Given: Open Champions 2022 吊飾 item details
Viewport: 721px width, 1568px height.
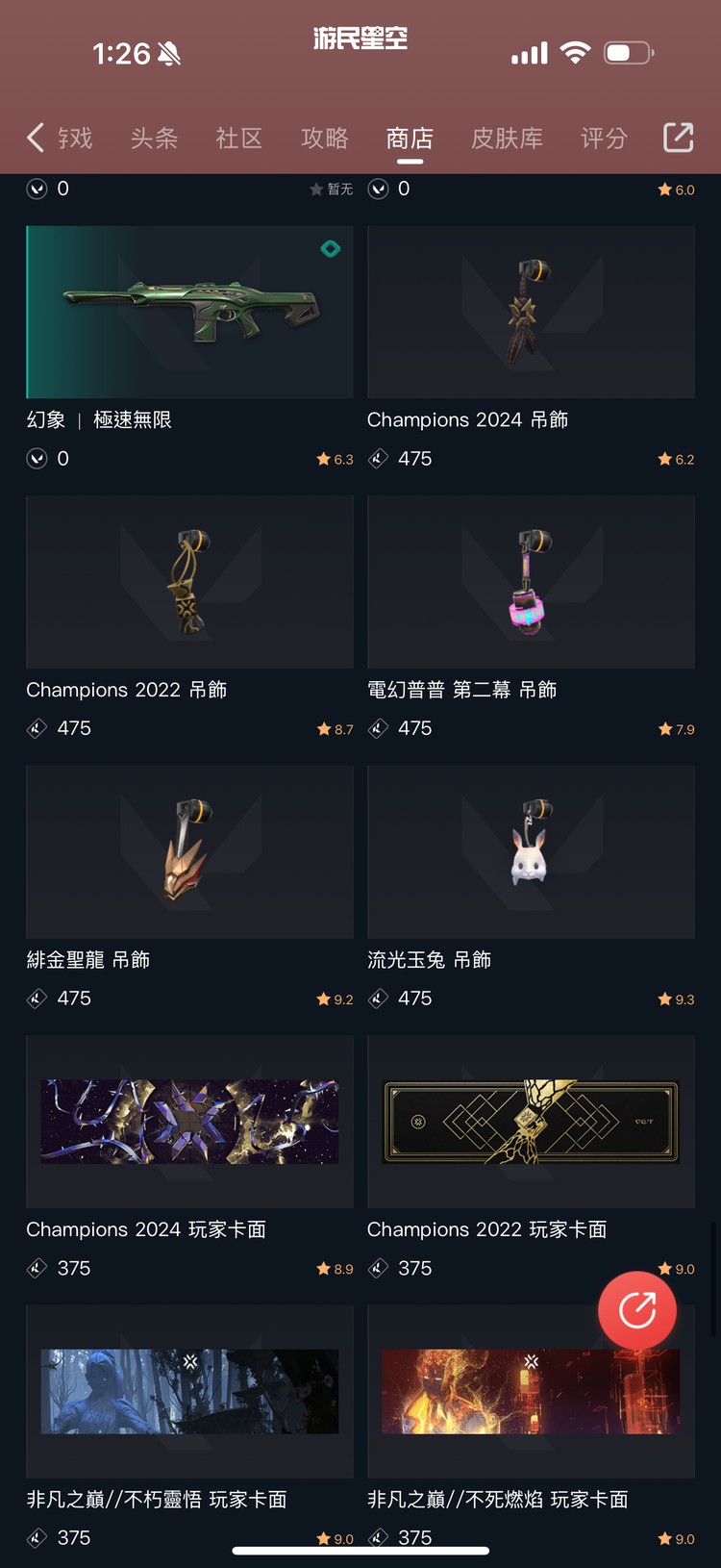Looking at the screenshot, I should point(189,582).
